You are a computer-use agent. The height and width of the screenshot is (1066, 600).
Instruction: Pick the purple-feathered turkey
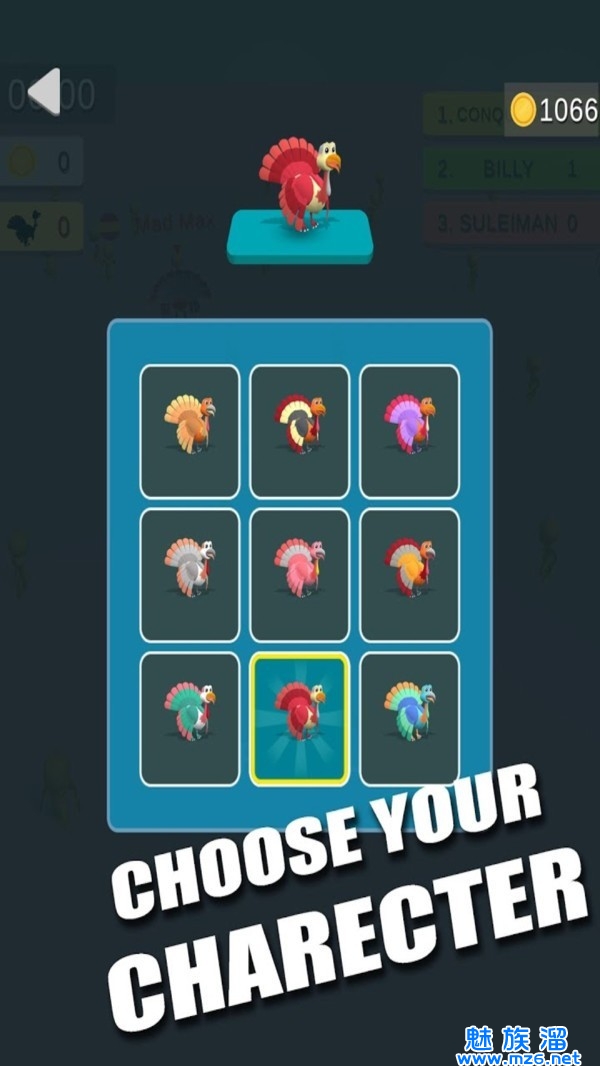tap(410, 431)
